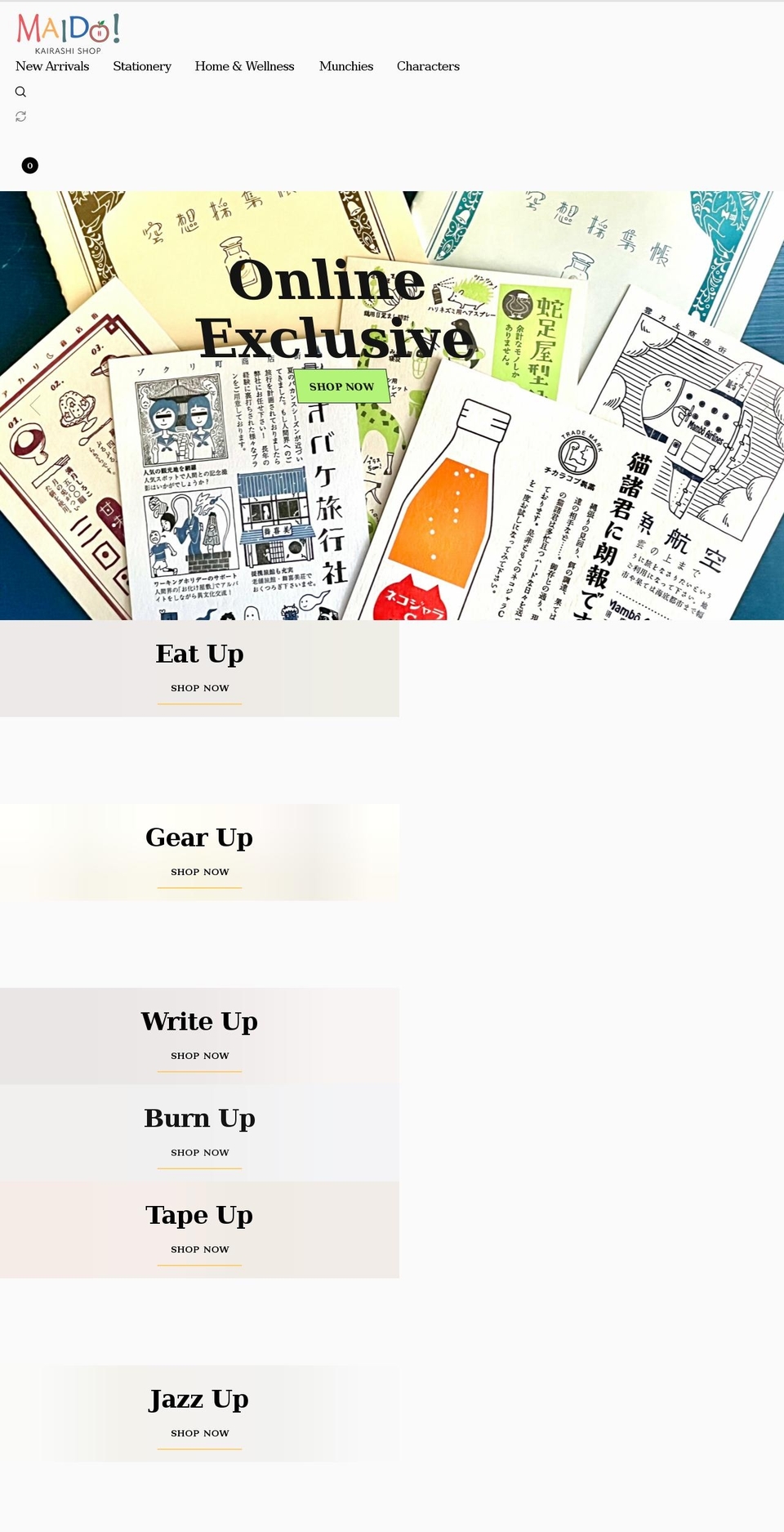Click Shop Now under Eat Up
Screen dimensions: 784x1532
pos(199,688)
